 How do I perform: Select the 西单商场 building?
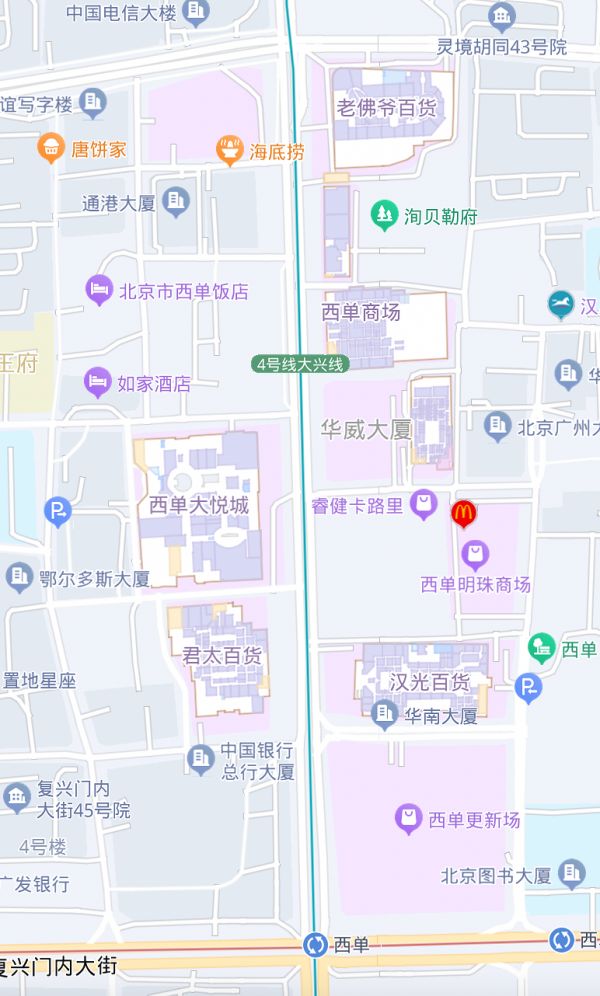pos(361,312)
